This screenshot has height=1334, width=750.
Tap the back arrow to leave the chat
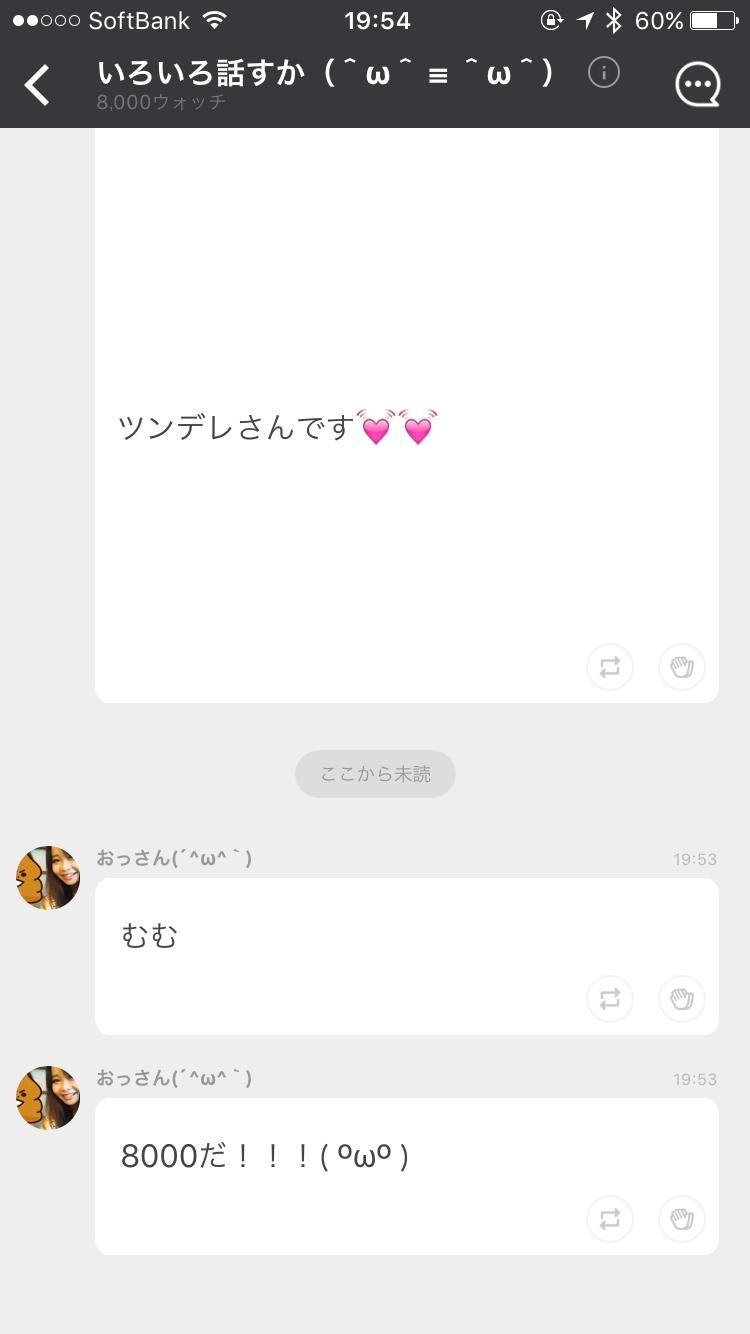click(x=37, y=84)
